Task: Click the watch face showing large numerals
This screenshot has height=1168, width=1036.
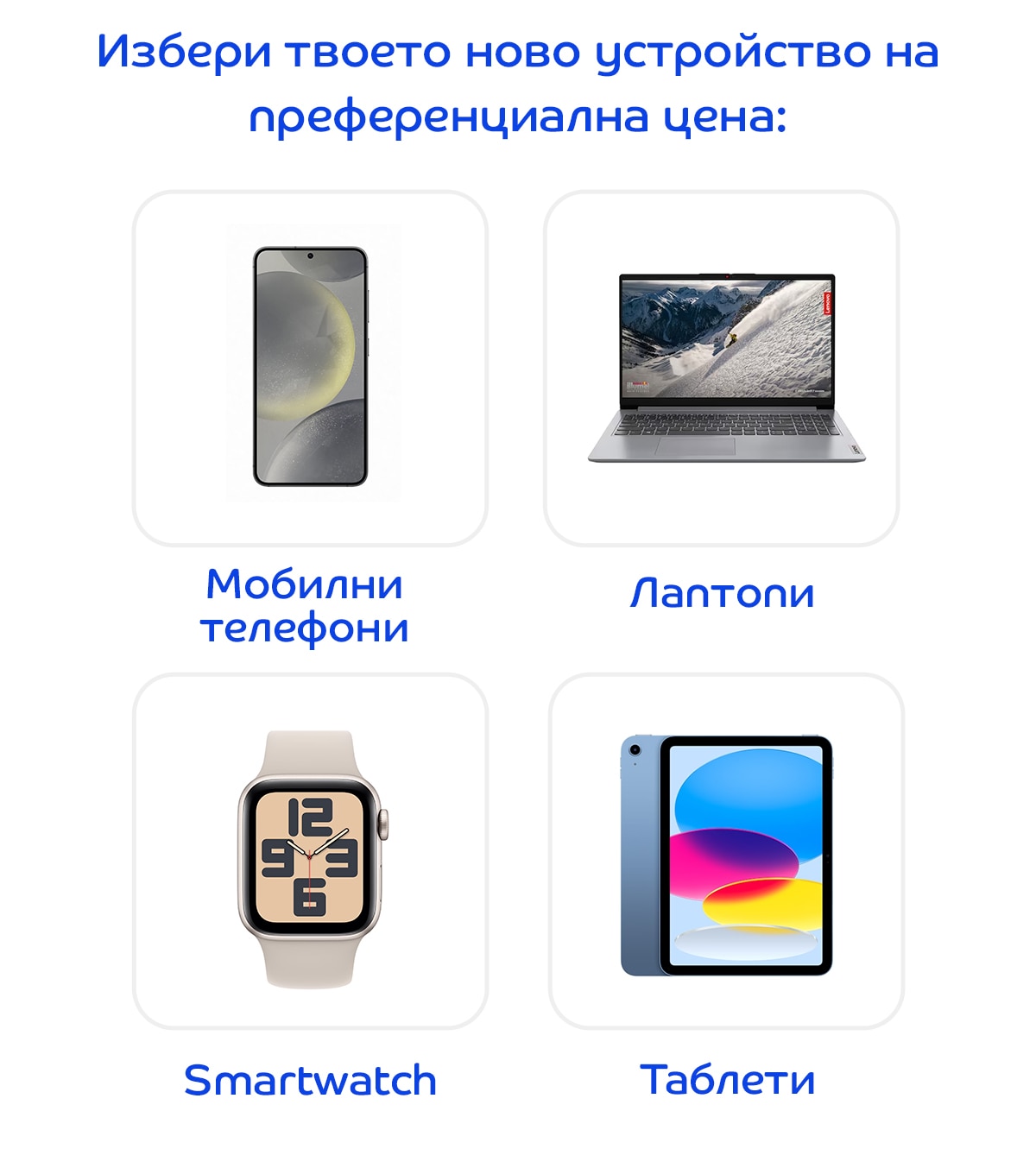Action: 311,855
